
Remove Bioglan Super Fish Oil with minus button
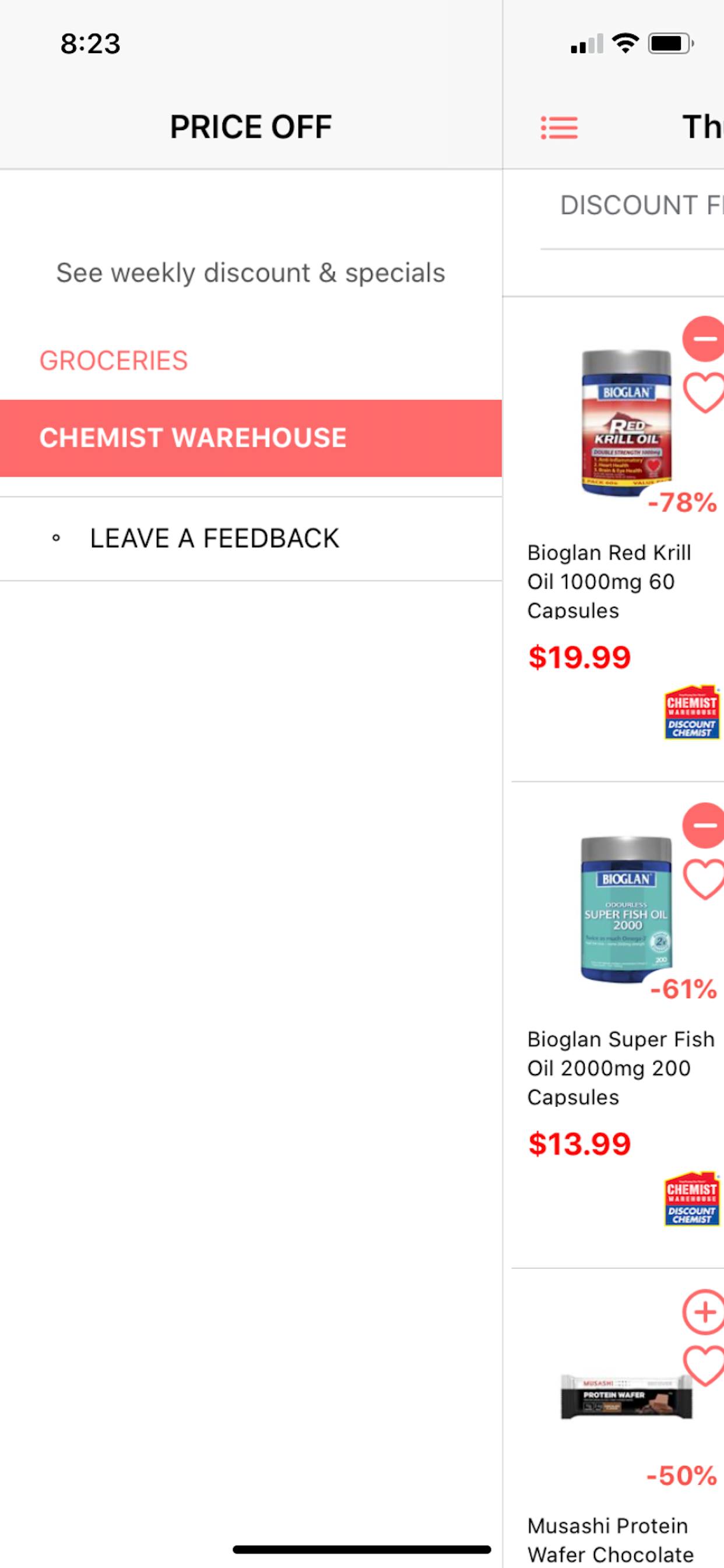[x=704, y=825]
